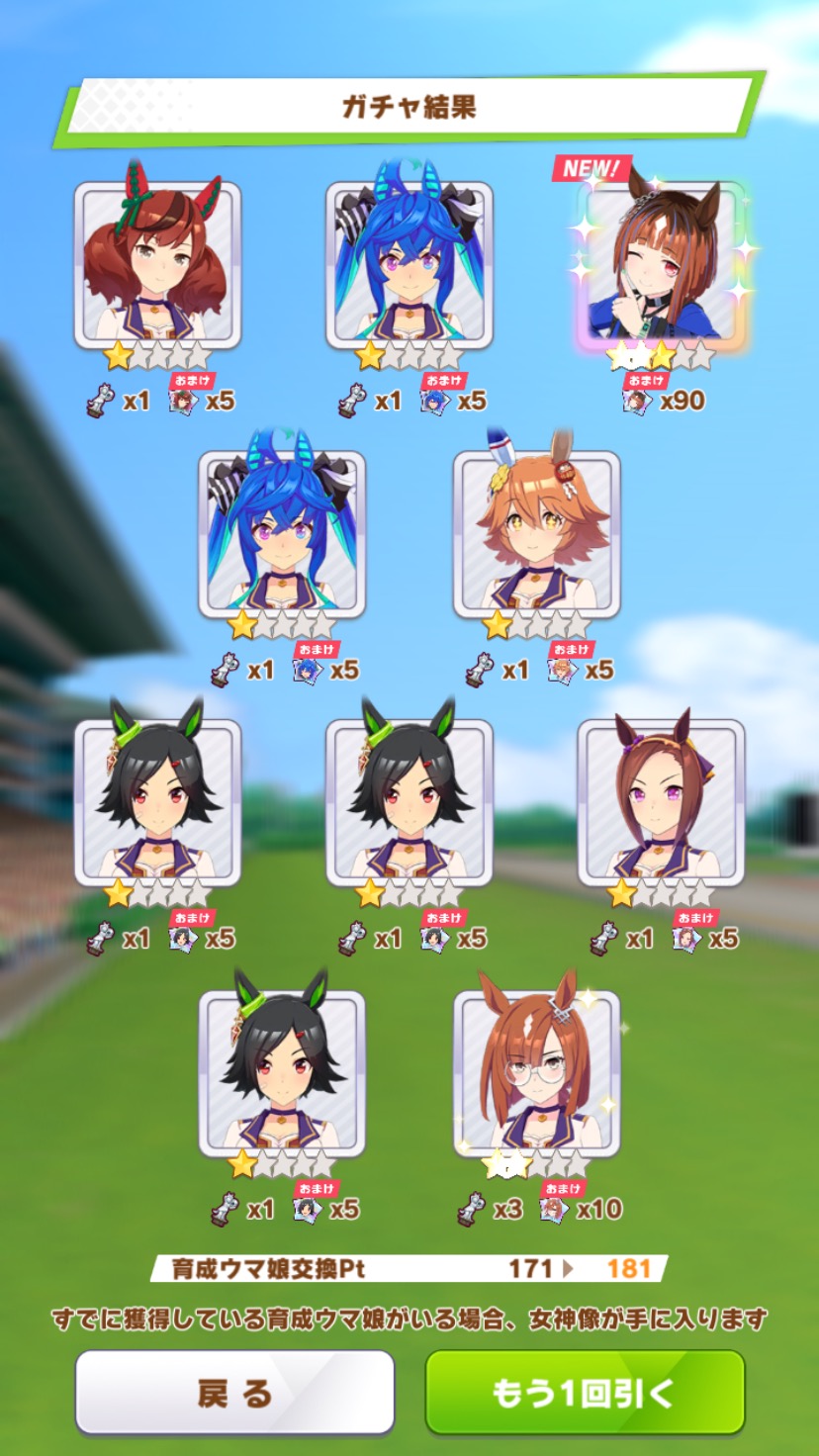The width and height of the screenshot is (819, 1456).
Task: Pull again with もう1回引く
Action: click(585, 1392)
